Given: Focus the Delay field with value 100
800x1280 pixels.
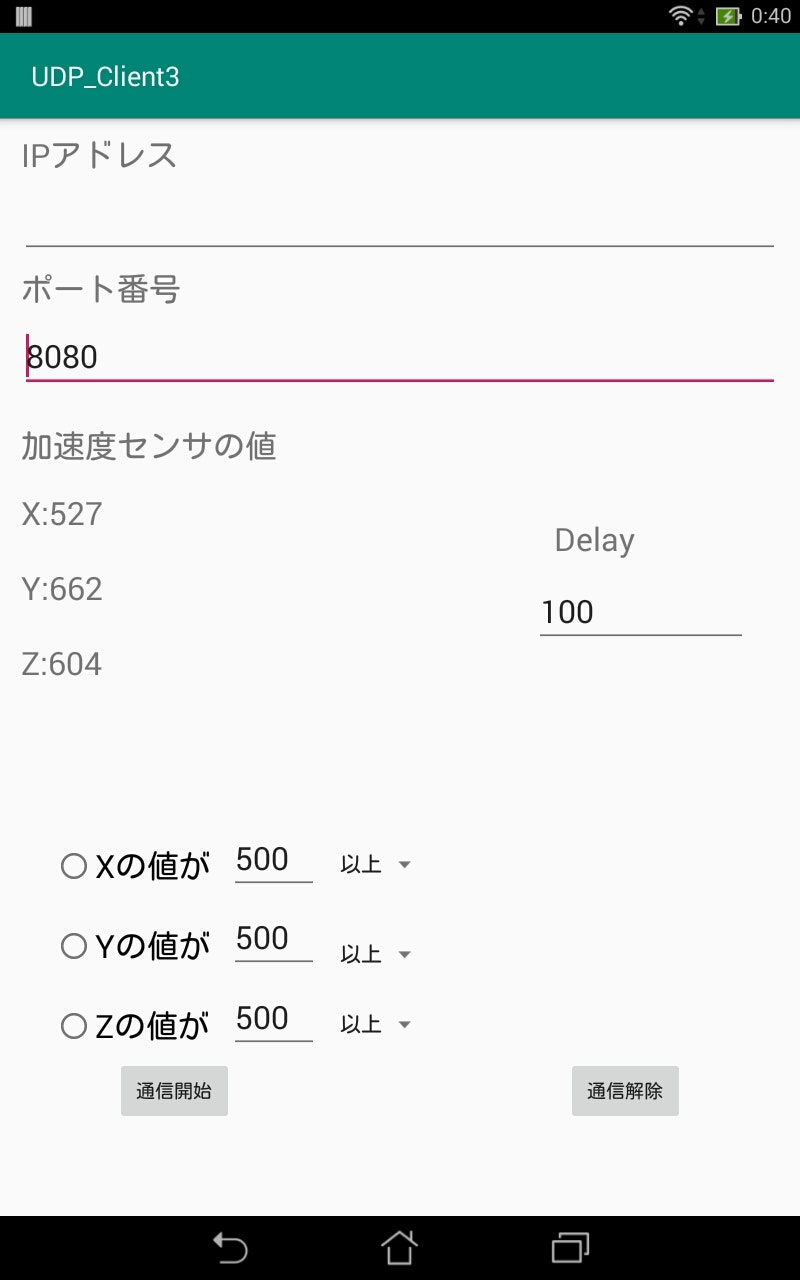Looking at the screenshot, I should (640, 612).
